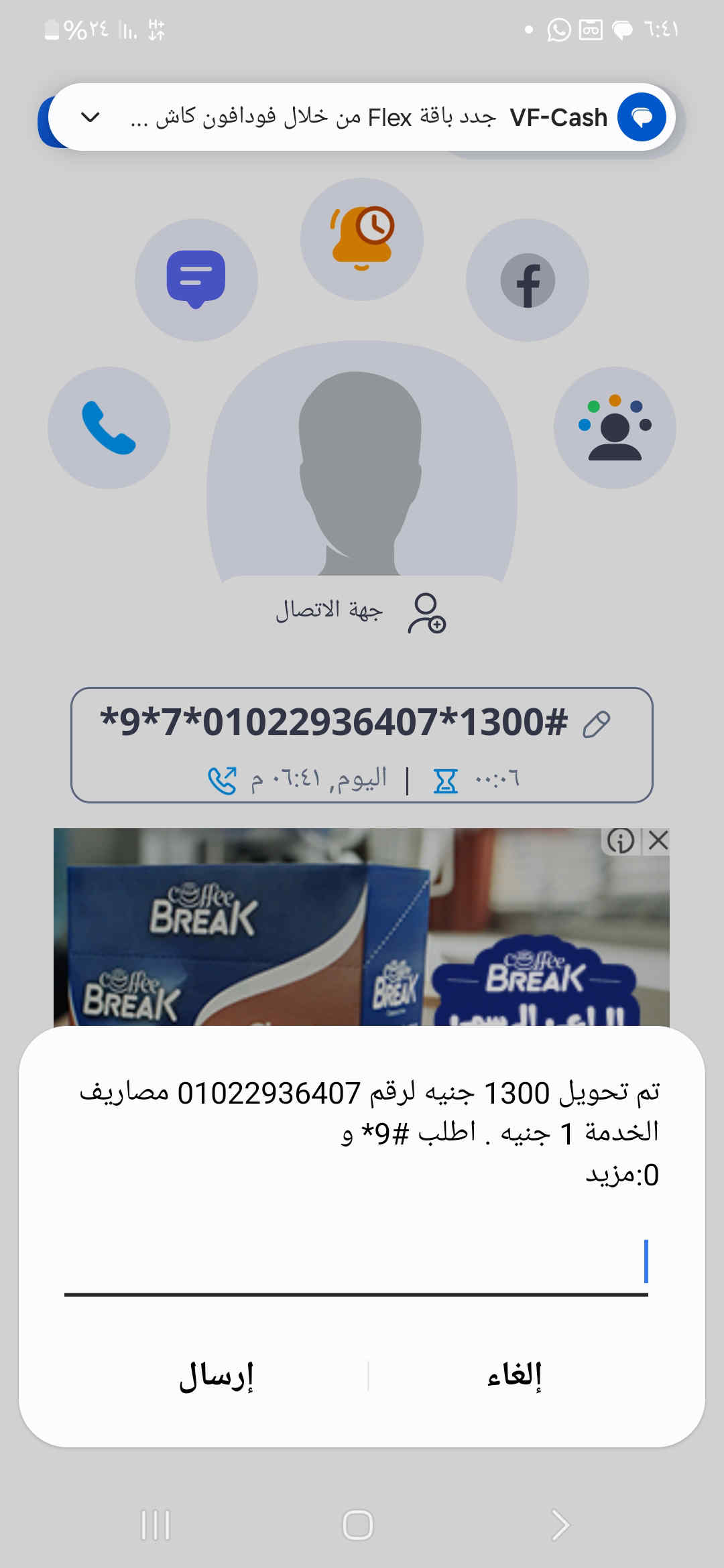Call this number with the phone icon
724x1568 pixels.
(x=109, y=428)
